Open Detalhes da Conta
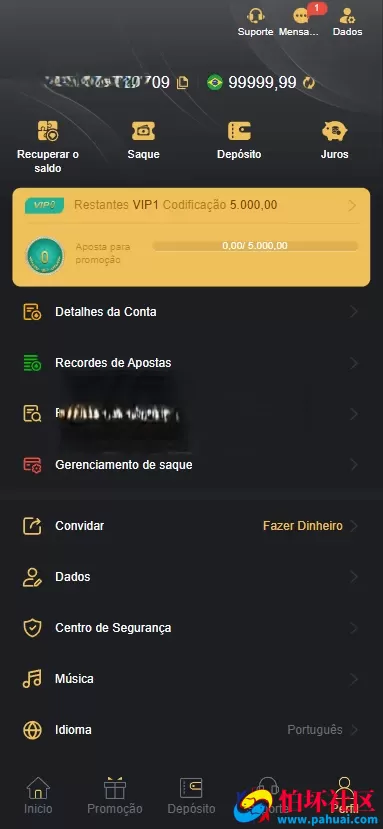The height and width of the screenshot is (829, 383). (x=191, y=312)
